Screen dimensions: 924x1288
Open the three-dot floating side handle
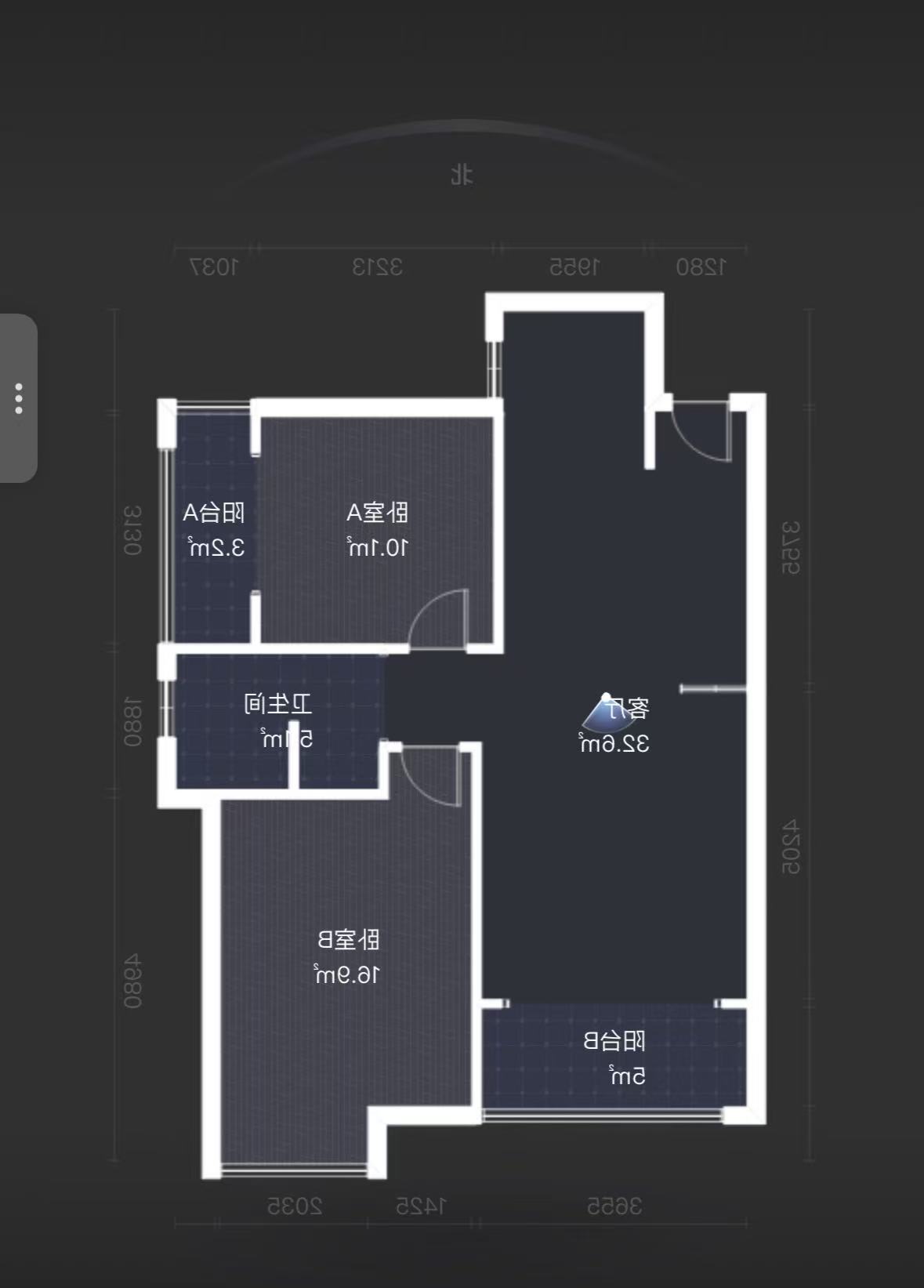coord(18,398)
